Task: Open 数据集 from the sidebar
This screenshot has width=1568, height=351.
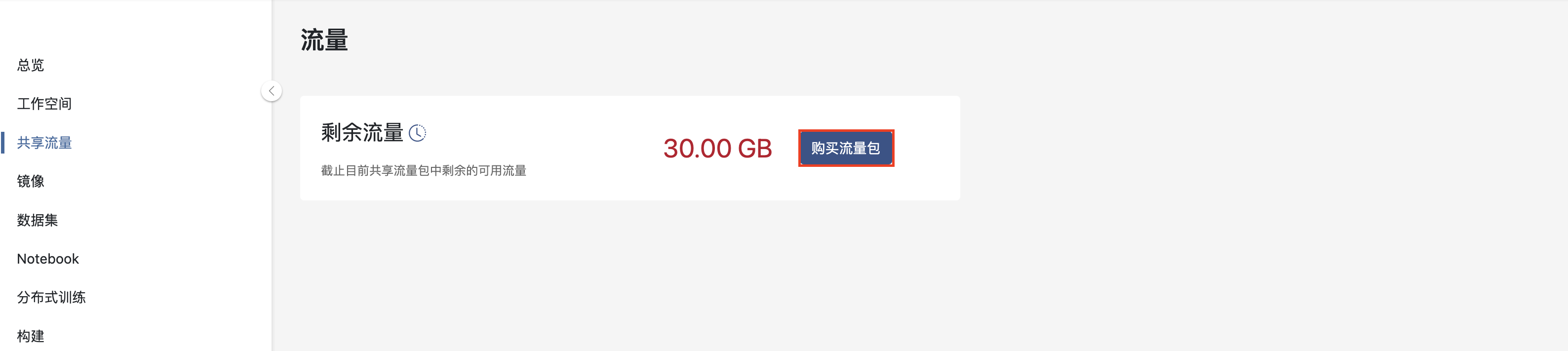Action: (x=37, y=220)
